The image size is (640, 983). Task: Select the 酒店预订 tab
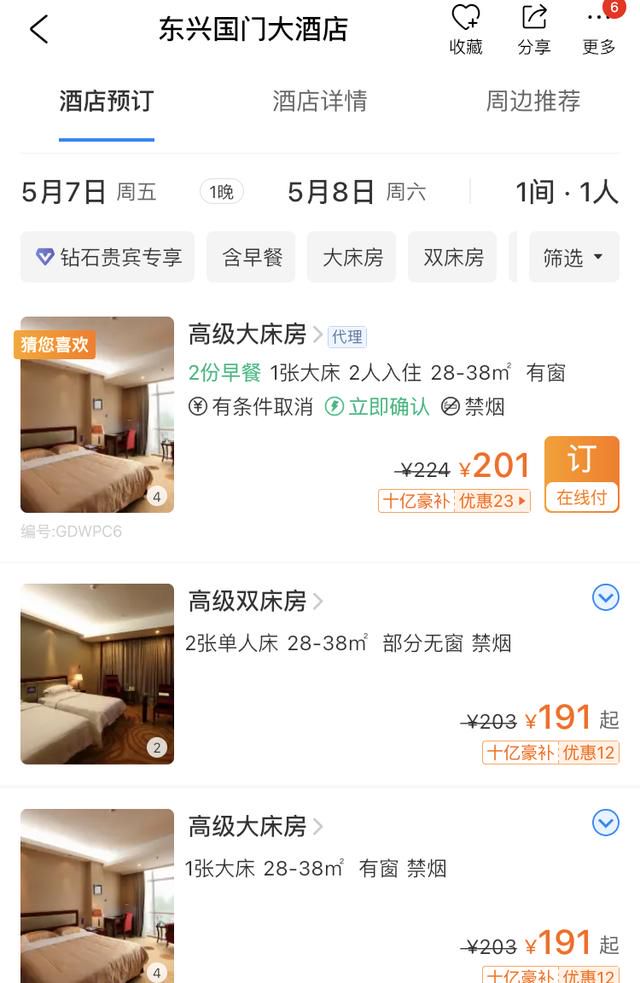[x=106, y=101]
